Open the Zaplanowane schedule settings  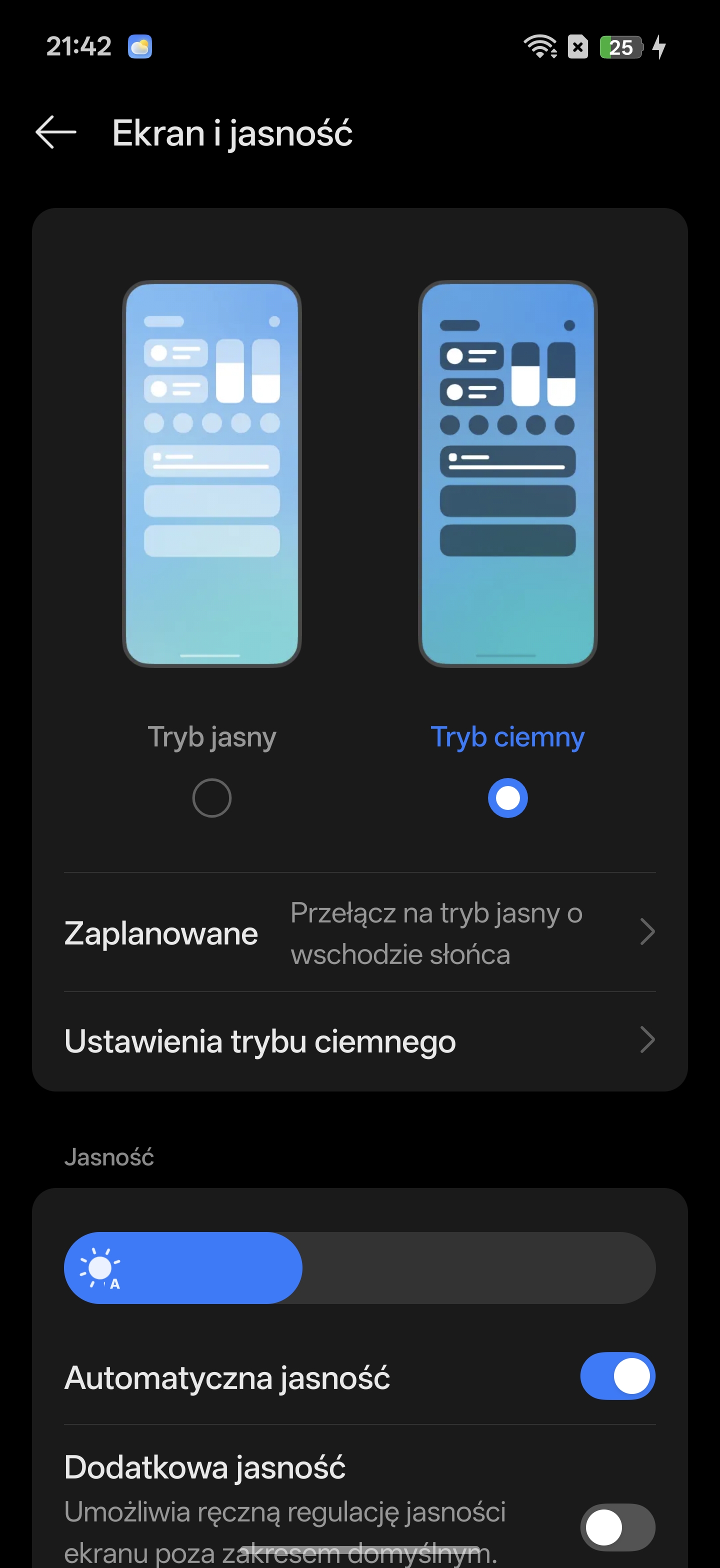[x=359, y=932]
